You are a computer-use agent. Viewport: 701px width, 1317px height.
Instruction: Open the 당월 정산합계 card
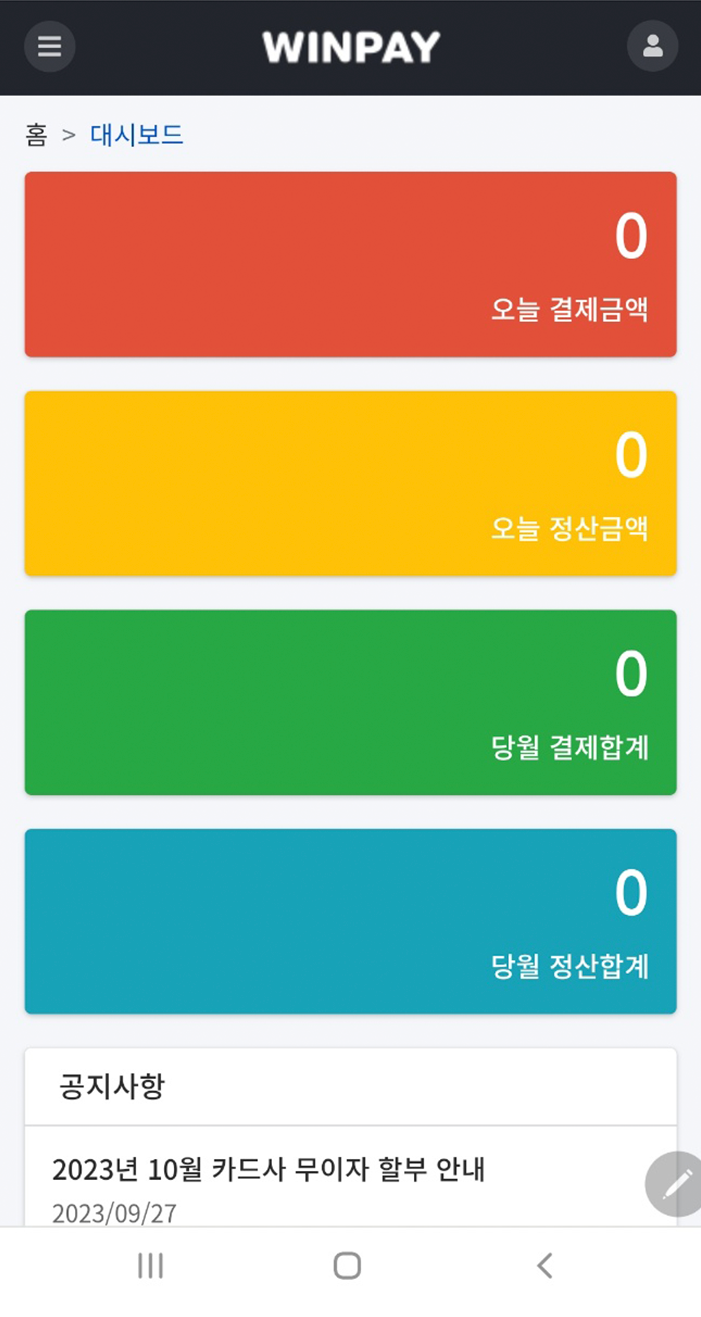click(x=350, y=921)
